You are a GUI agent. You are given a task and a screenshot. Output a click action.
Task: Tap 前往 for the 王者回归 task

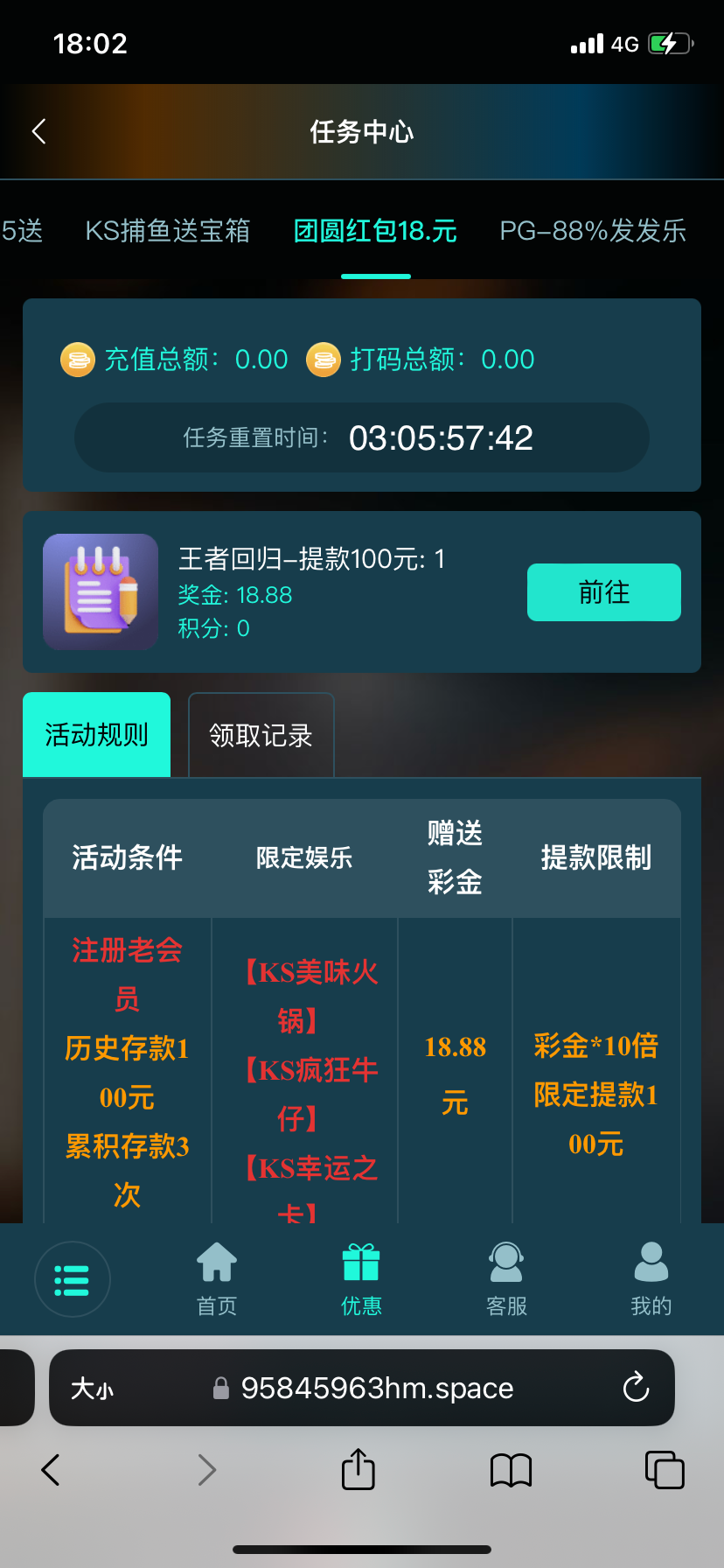click(603, 592)
